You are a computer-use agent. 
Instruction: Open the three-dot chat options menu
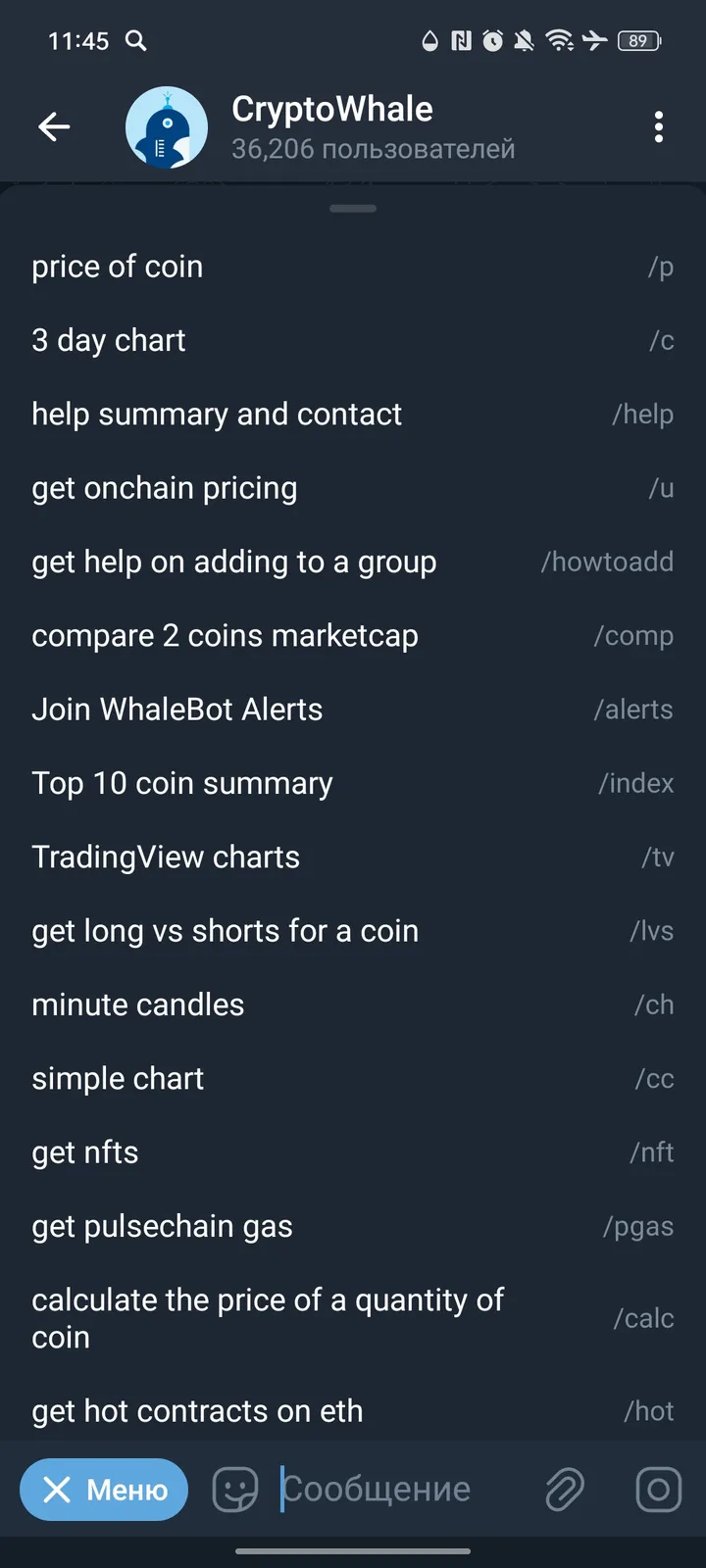point(659,127)
